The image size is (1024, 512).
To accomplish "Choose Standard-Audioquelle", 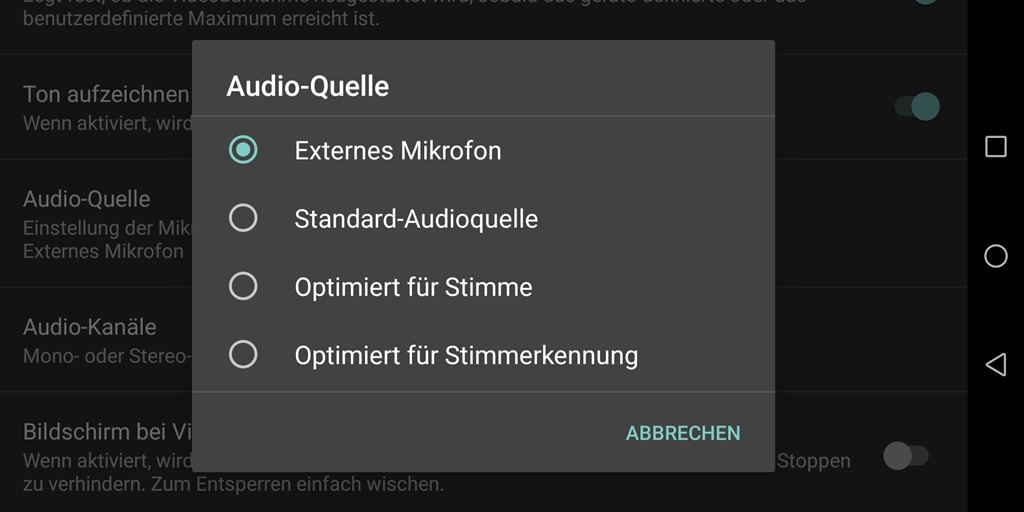I will [416, 219].
